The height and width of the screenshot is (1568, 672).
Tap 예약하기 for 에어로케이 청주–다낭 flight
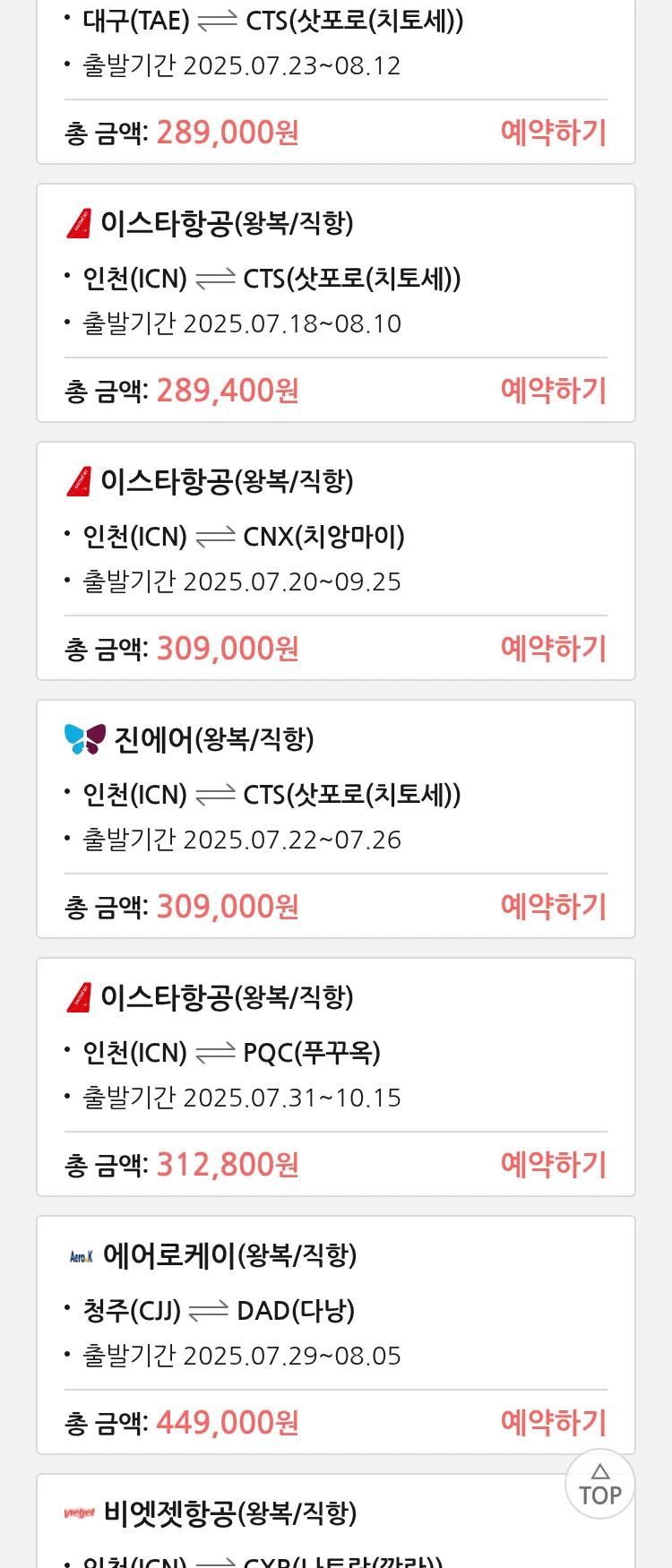(553, 1423)
